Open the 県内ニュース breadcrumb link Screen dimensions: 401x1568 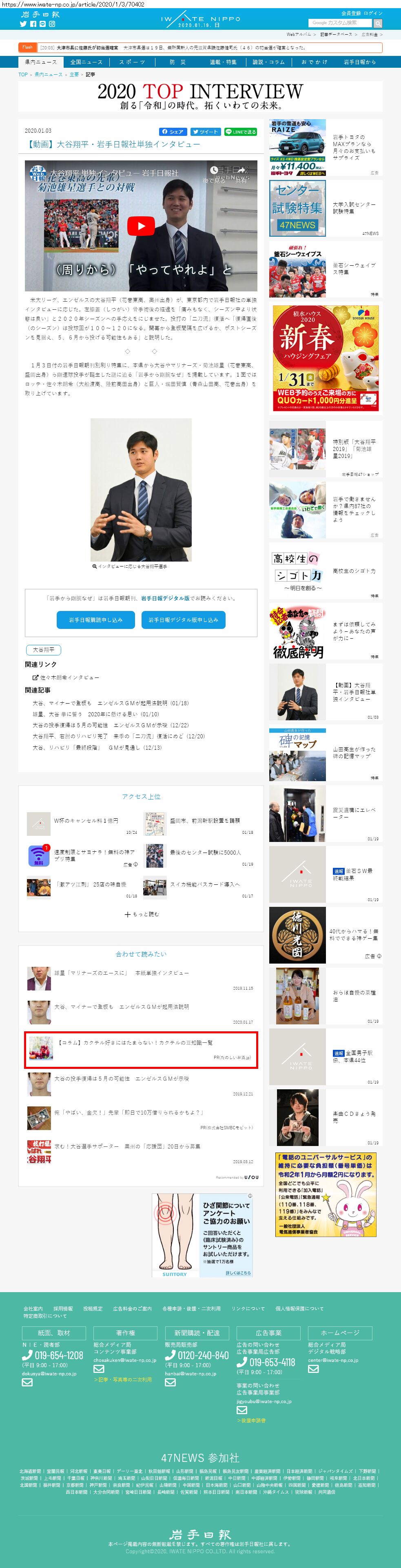point(48,74)
